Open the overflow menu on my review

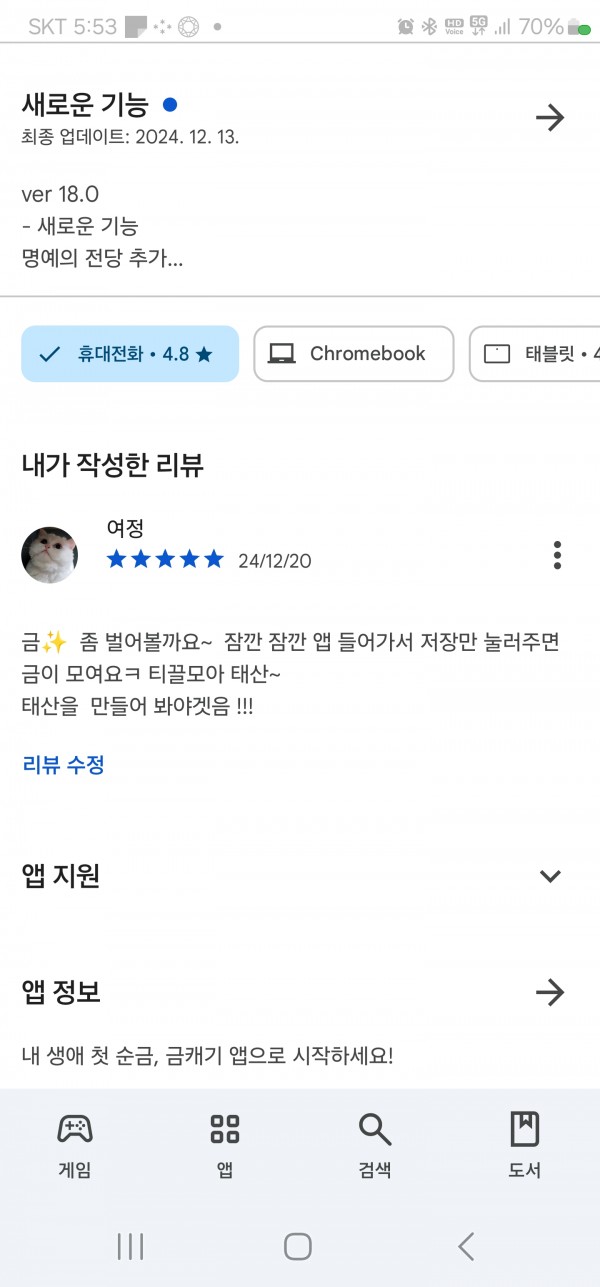(x=557, y=555)
